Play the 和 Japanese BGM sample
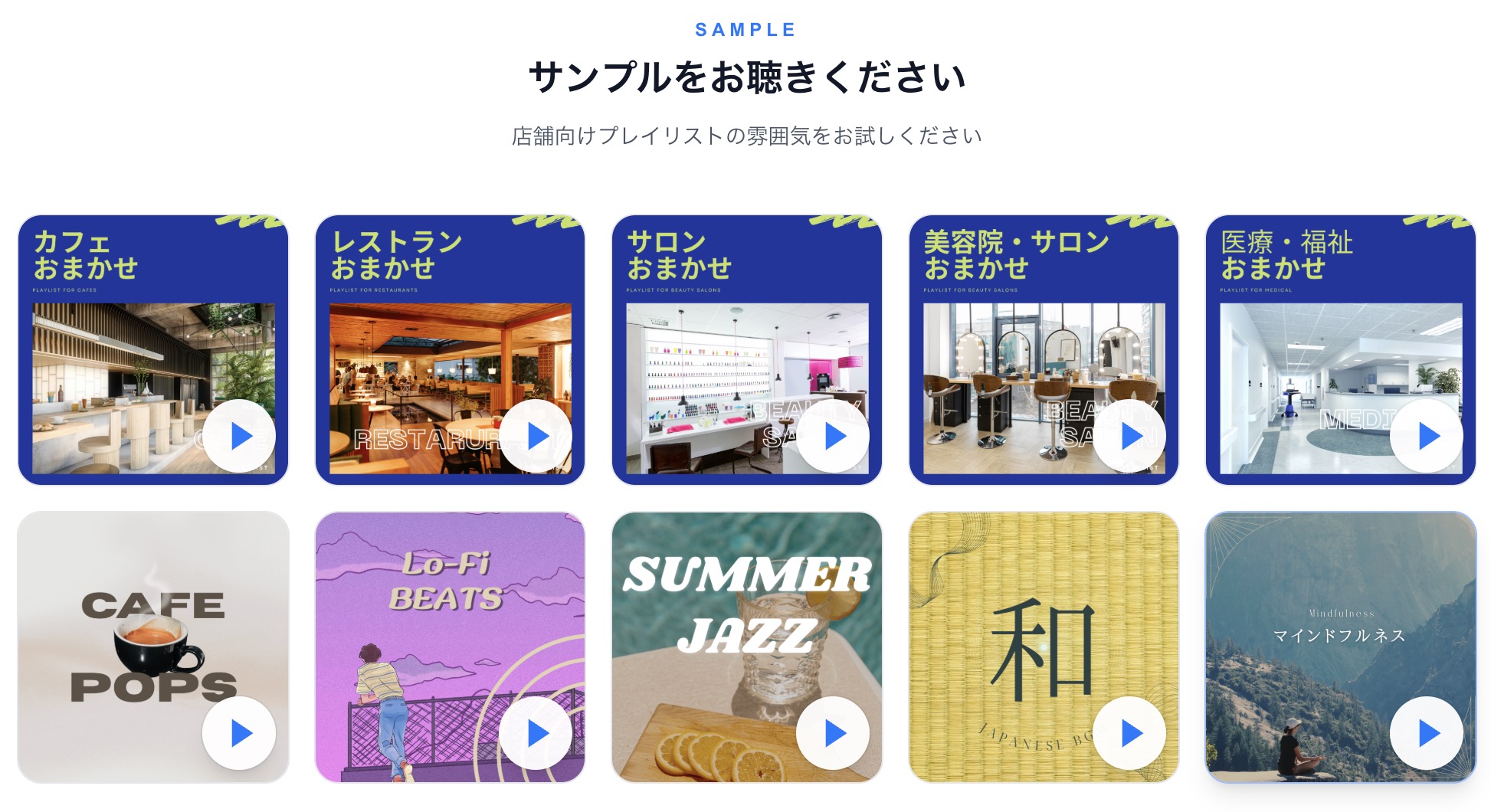Image resolution: width=1491 pixels, height=812 pixels. coord(1129,733)
